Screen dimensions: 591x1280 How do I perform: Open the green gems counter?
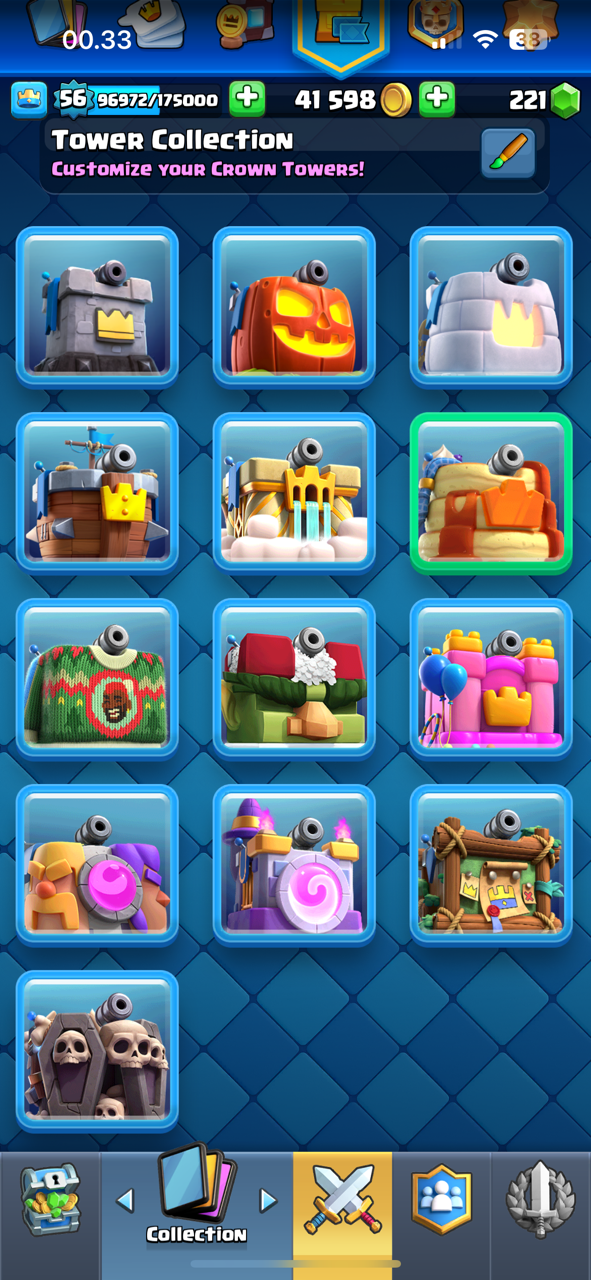[x=545, y=99]
